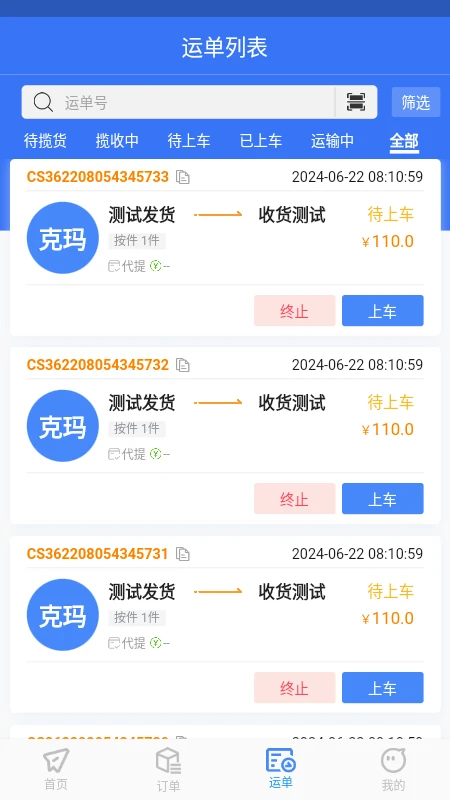Copy waybill number CS362208054345731
This screenshot has height=800, width=450.
[x=183, y=554]
